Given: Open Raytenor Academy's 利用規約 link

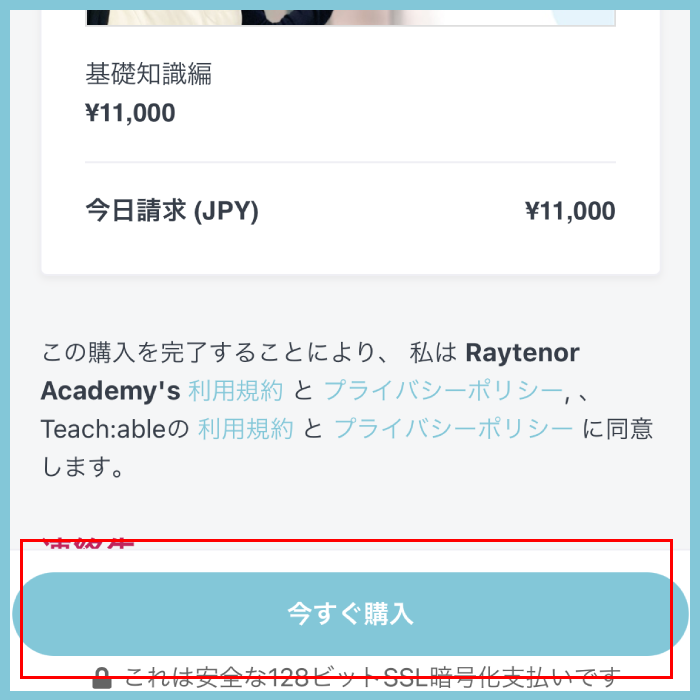Looking at the screenshot, I should (235, 390).
